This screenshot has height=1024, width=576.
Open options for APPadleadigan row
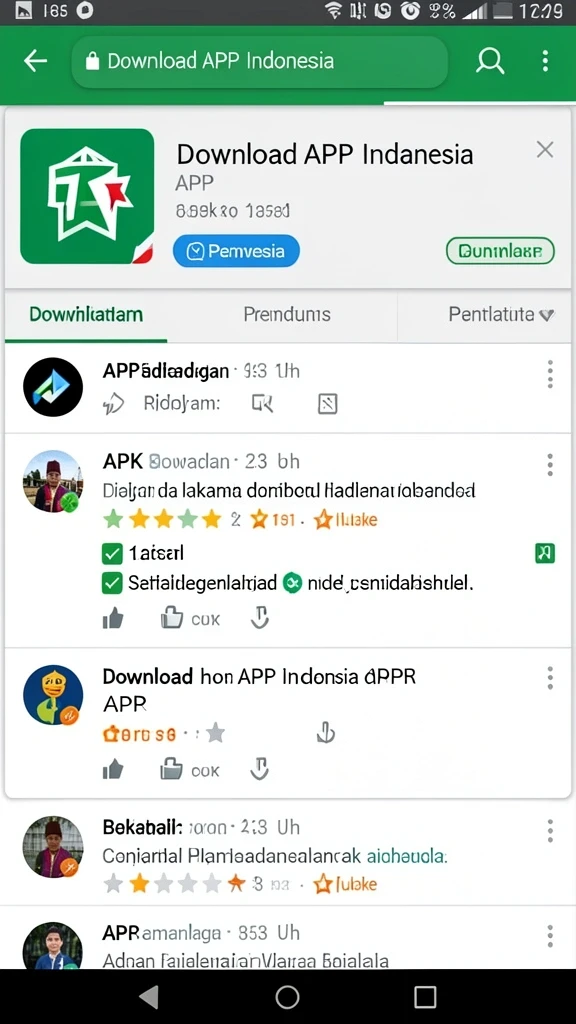[x=550, y=374]
